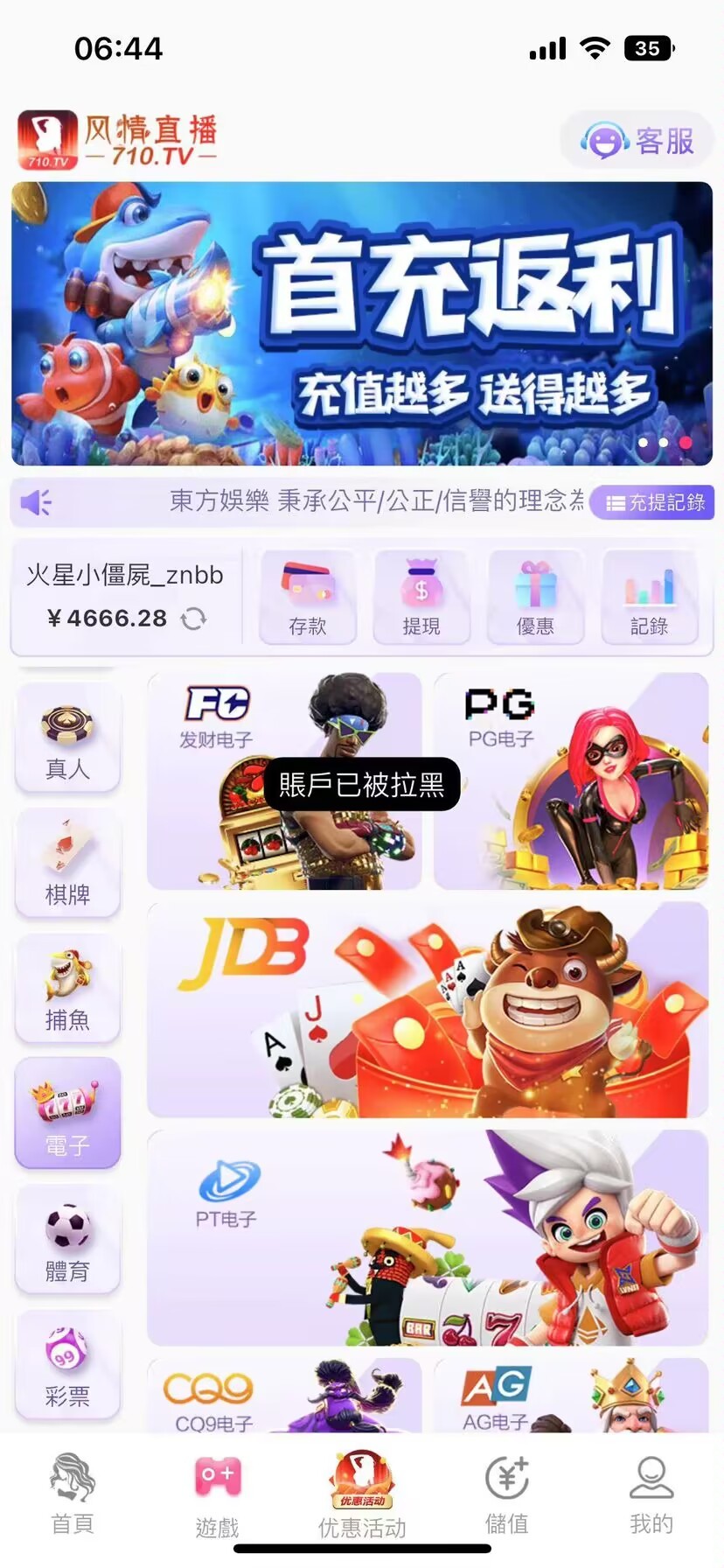724x1568 pixels.
Task: Select 棋牌 game category
Action: 67,864
